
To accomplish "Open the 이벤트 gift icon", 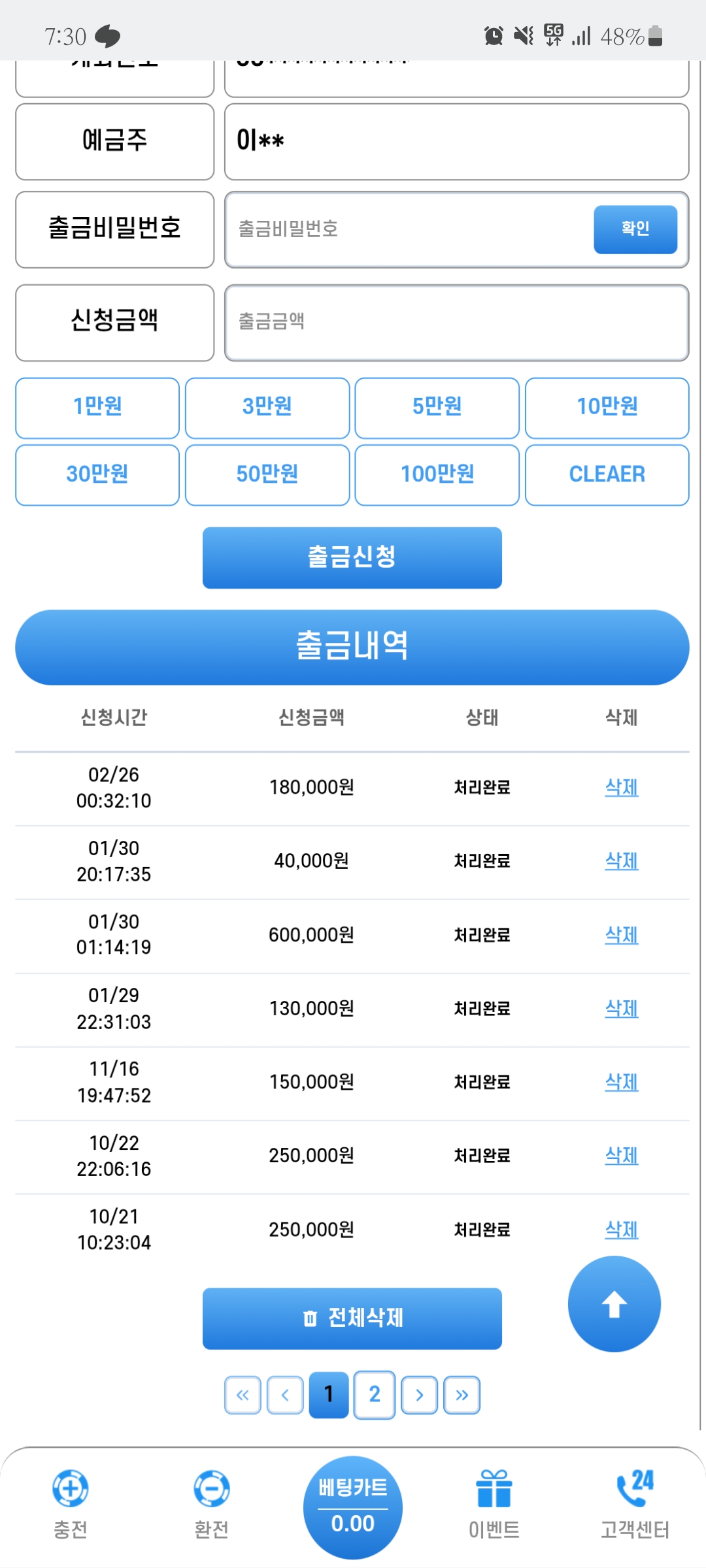I will [x=494, y=1496].
